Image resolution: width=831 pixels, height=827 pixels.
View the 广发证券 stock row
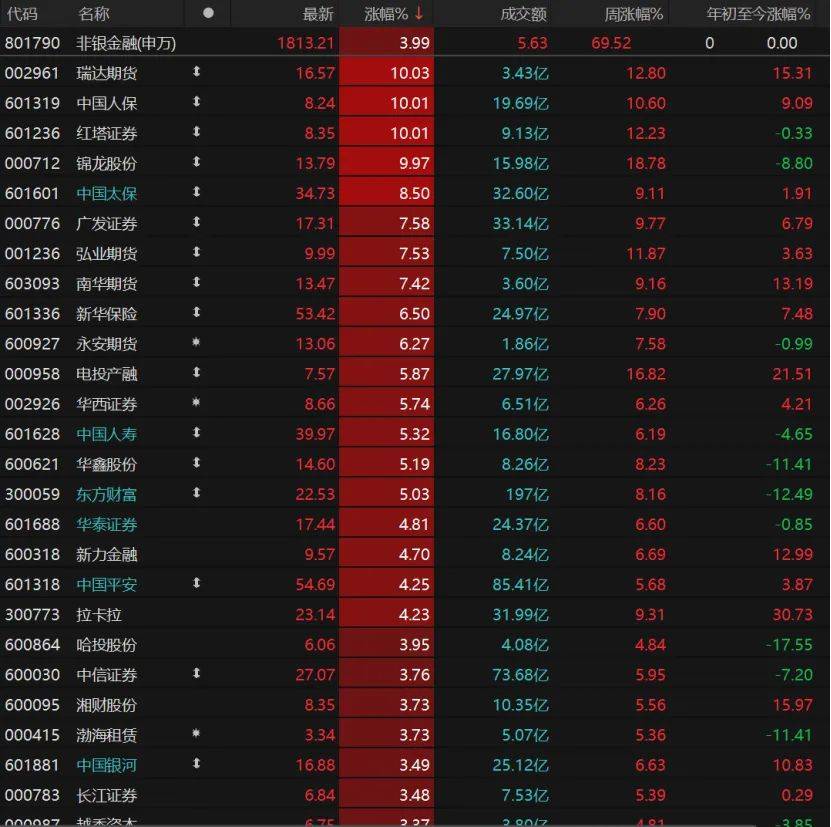(107, 223)
